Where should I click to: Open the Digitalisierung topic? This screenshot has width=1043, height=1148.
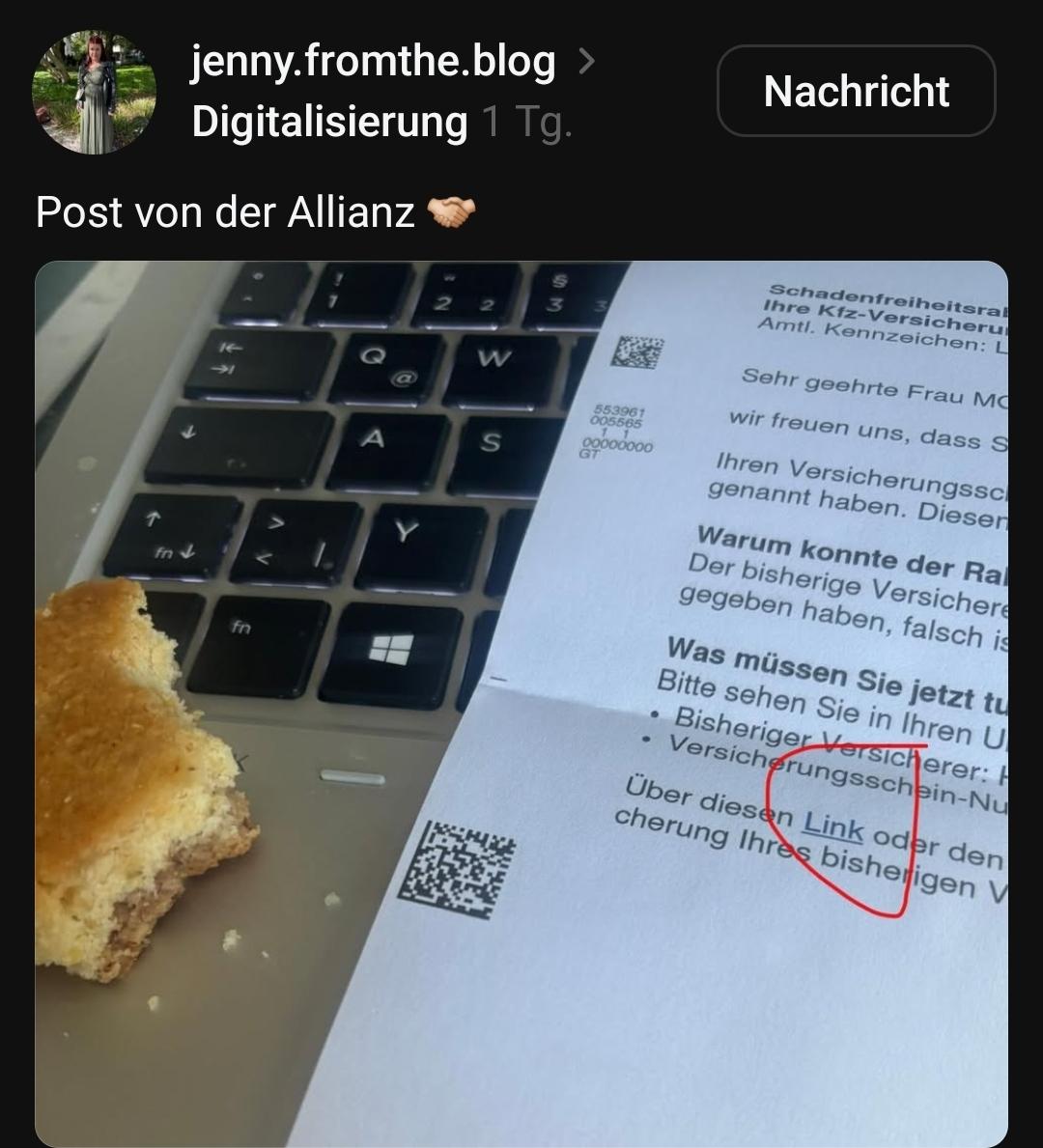(x=329, y=123)
